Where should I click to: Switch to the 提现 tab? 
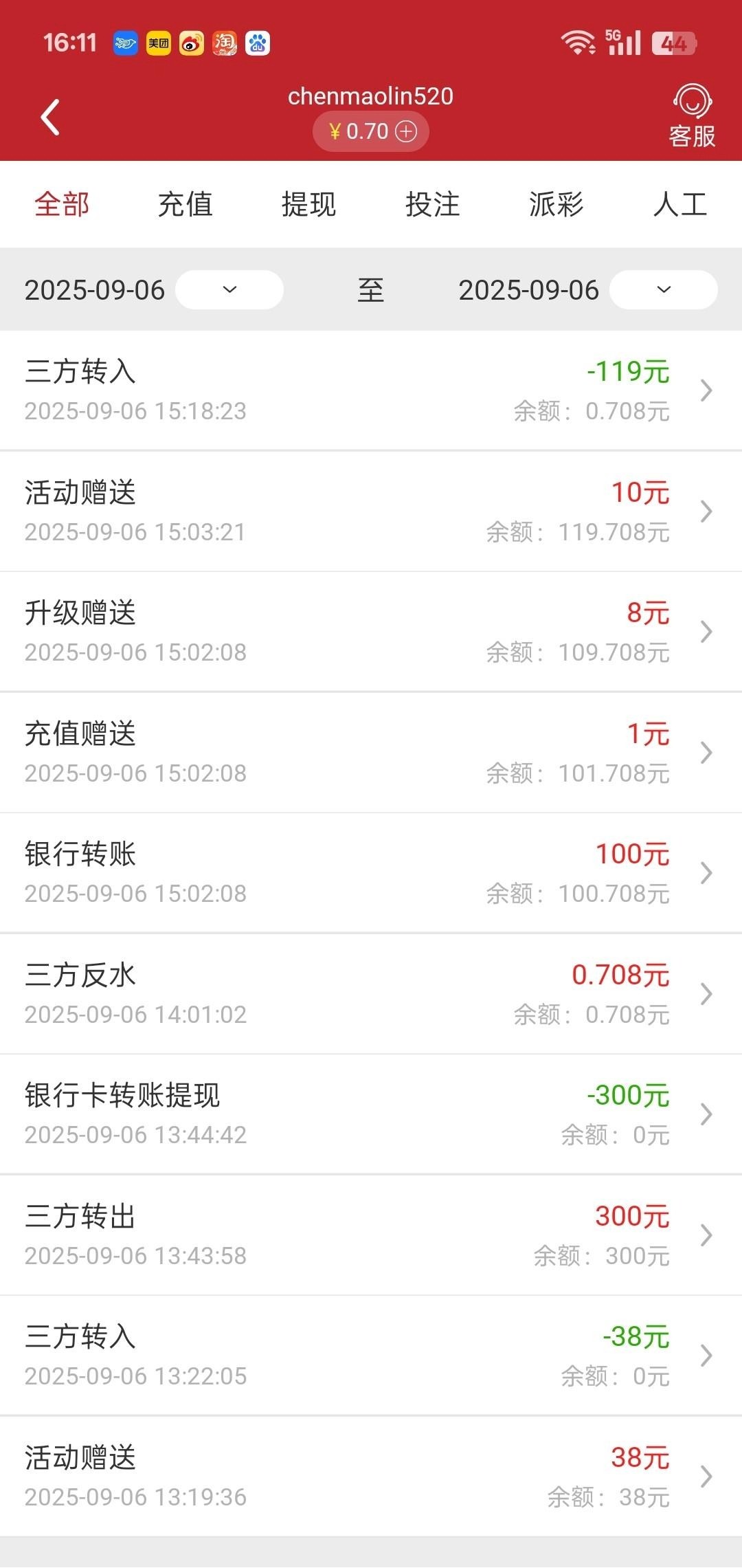pos(309,204)
